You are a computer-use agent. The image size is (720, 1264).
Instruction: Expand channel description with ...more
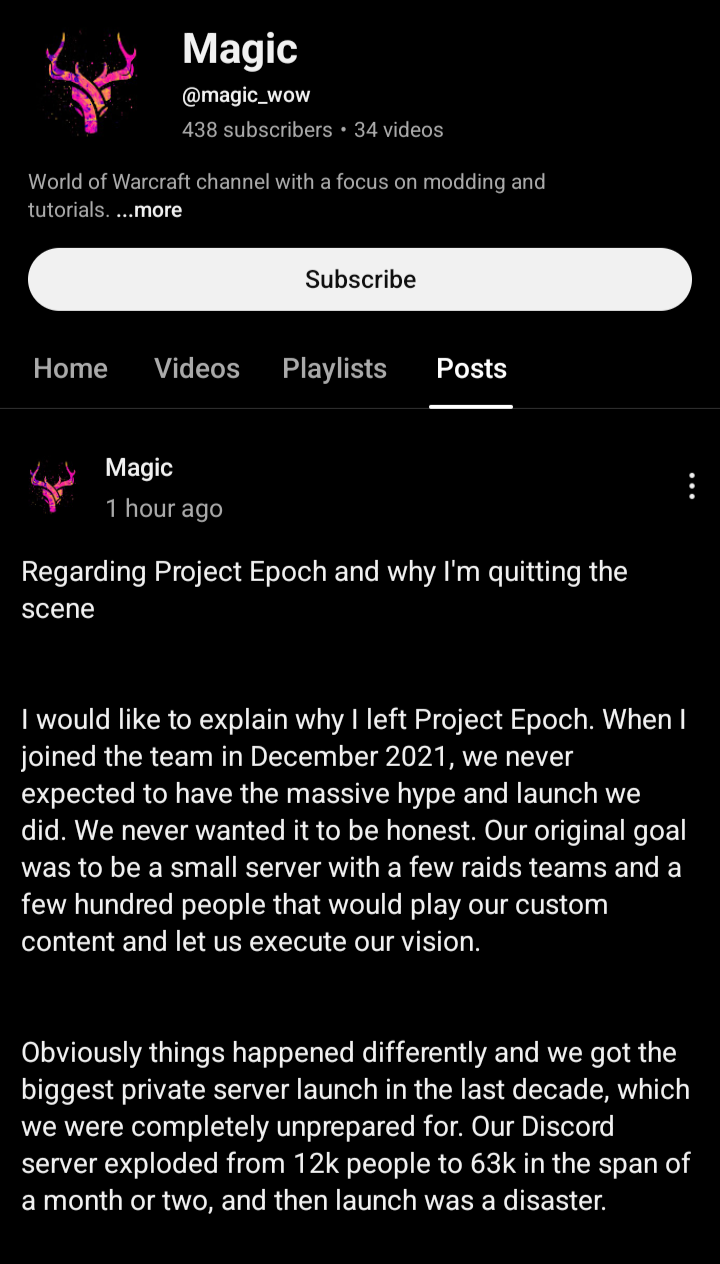(x=149, y=210)
